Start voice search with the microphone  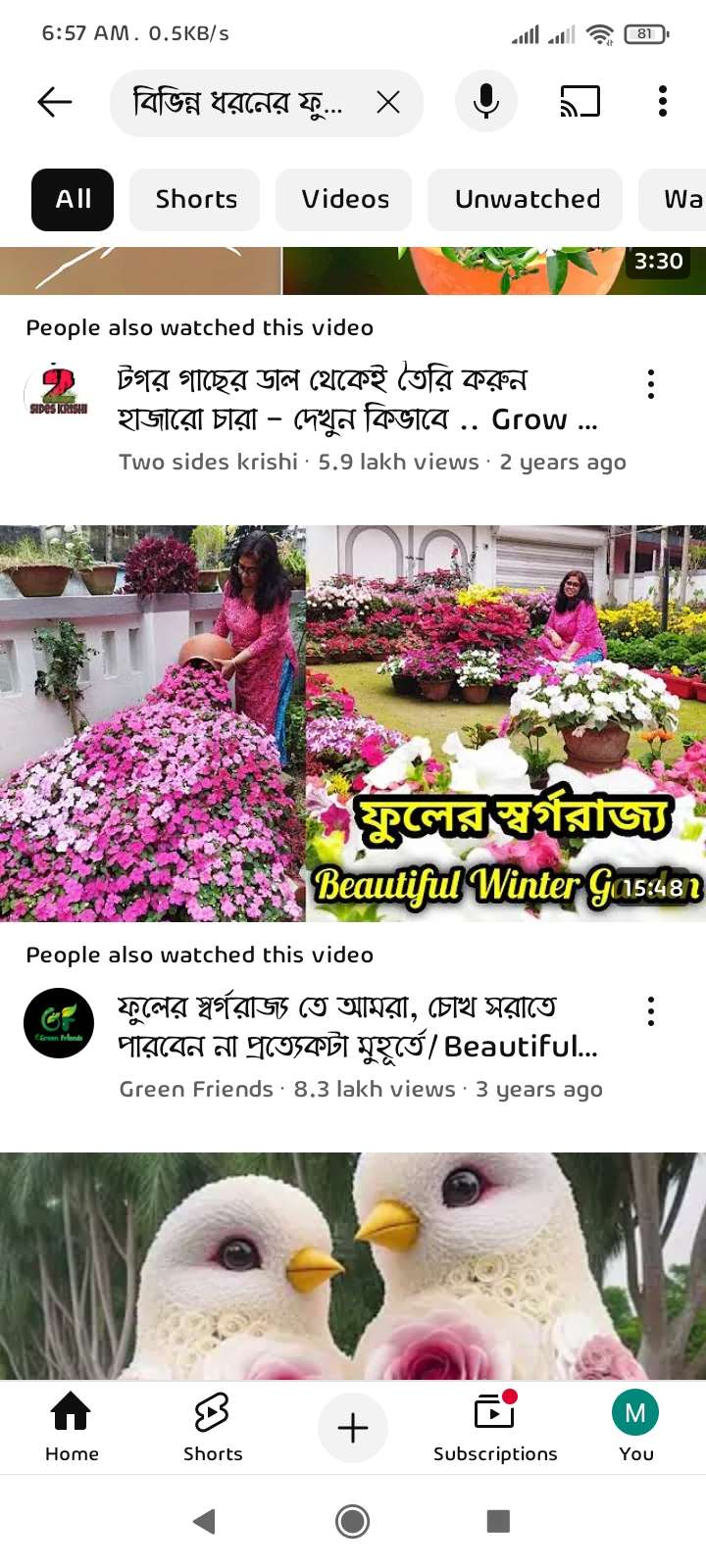tap(486, 102)
